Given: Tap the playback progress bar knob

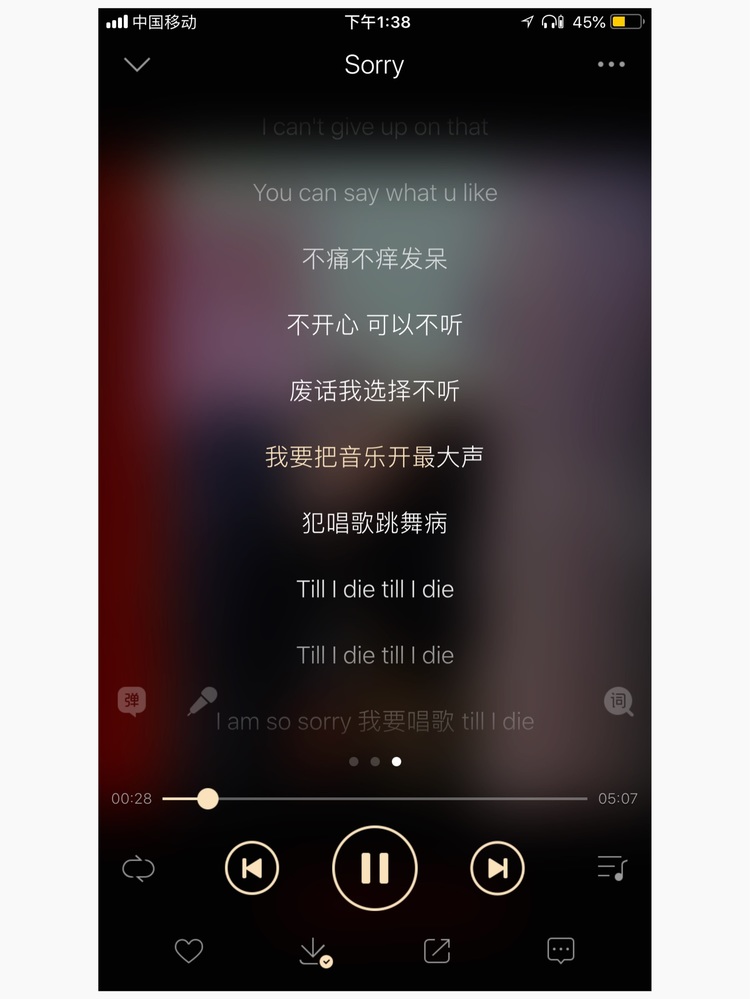Looking at the screenshot, I should coord(208,798).
